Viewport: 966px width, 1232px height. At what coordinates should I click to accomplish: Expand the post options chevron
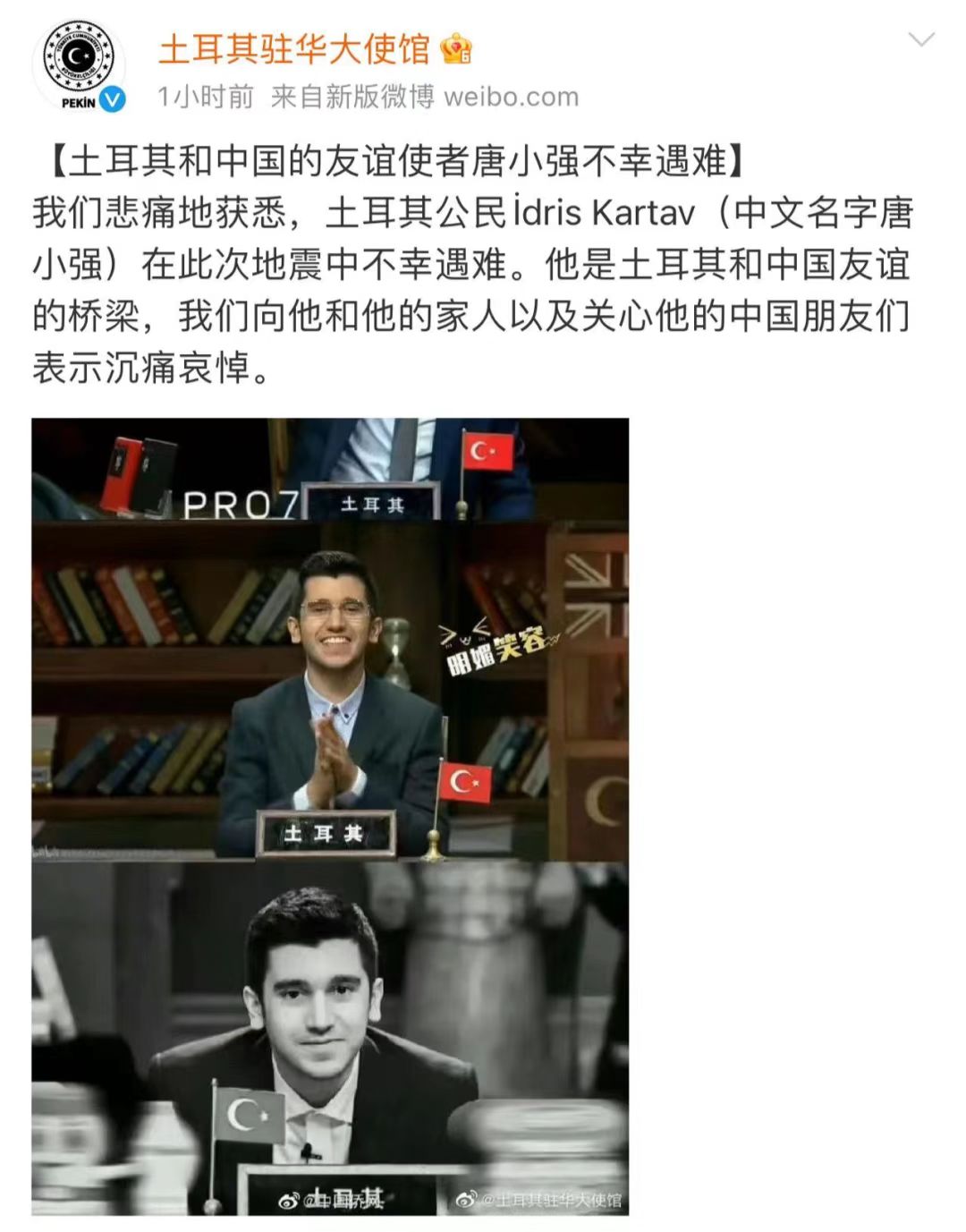tap(920, 39)
